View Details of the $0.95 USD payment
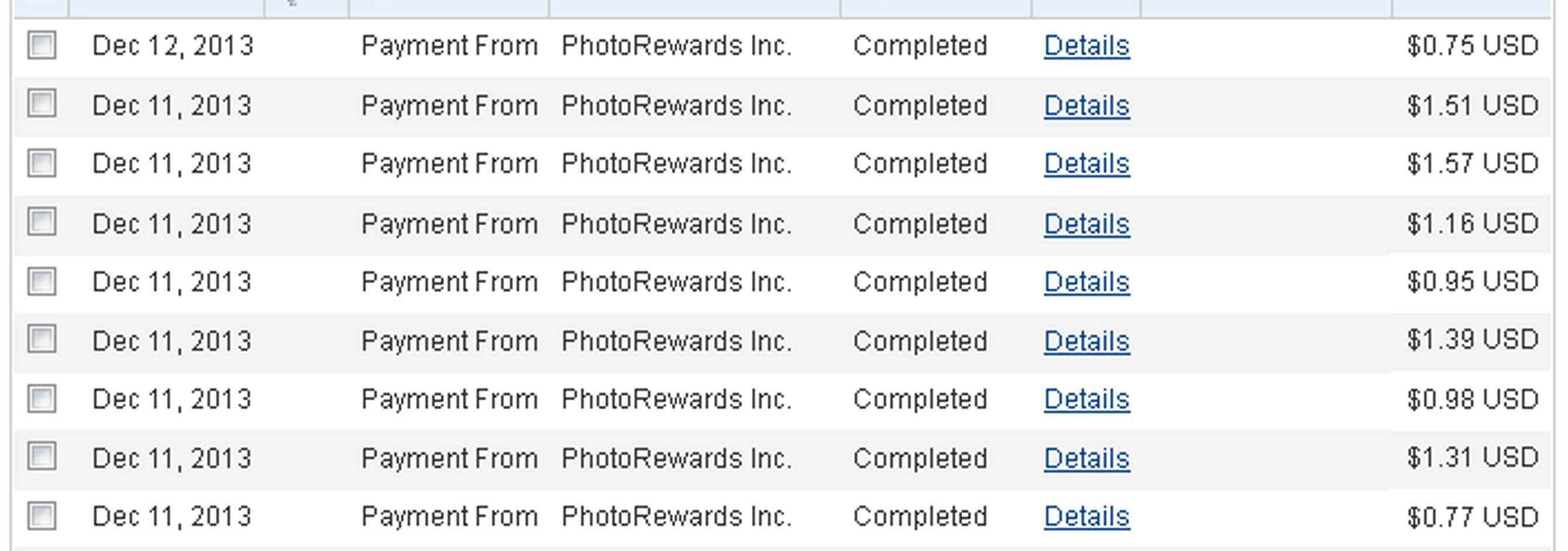Viewport: 1568px width, 551px height. click(x=1087, y=283)
